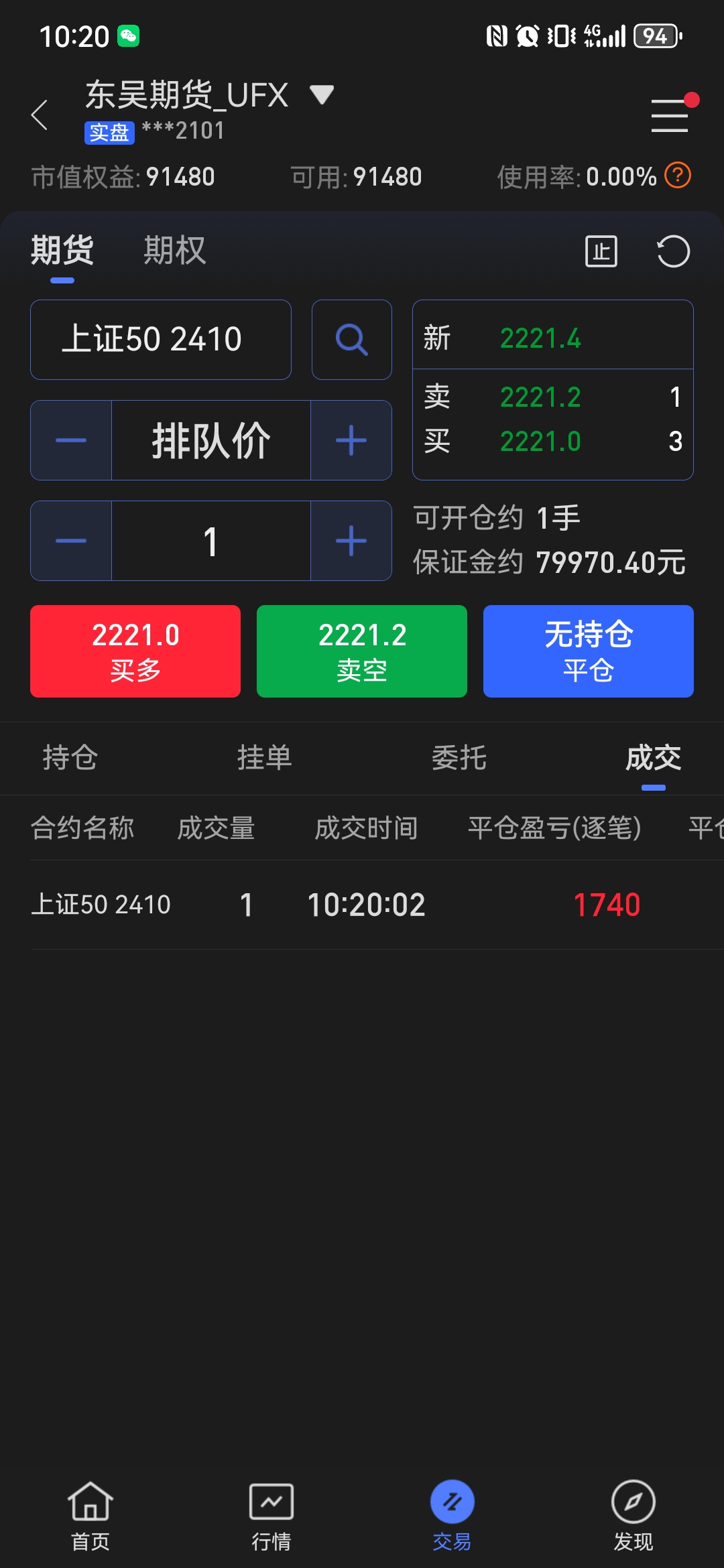Image resolution: width=724 pixels, height=1568 pixels.
Task: Buy long at 2221.0 with 买多
Action: (x=135, y=651)
